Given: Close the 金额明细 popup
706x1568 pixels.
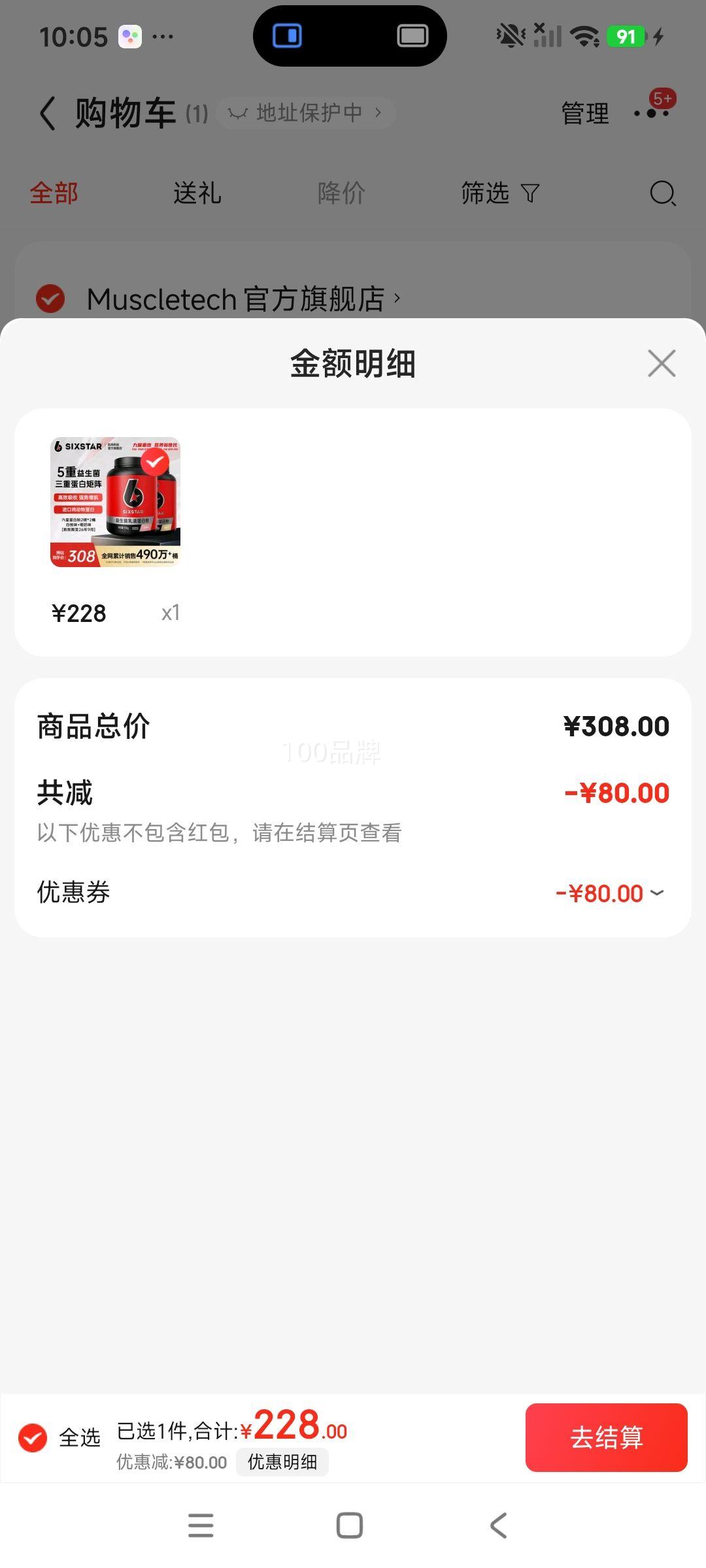Looking at the screenshot, I should 661,364.
